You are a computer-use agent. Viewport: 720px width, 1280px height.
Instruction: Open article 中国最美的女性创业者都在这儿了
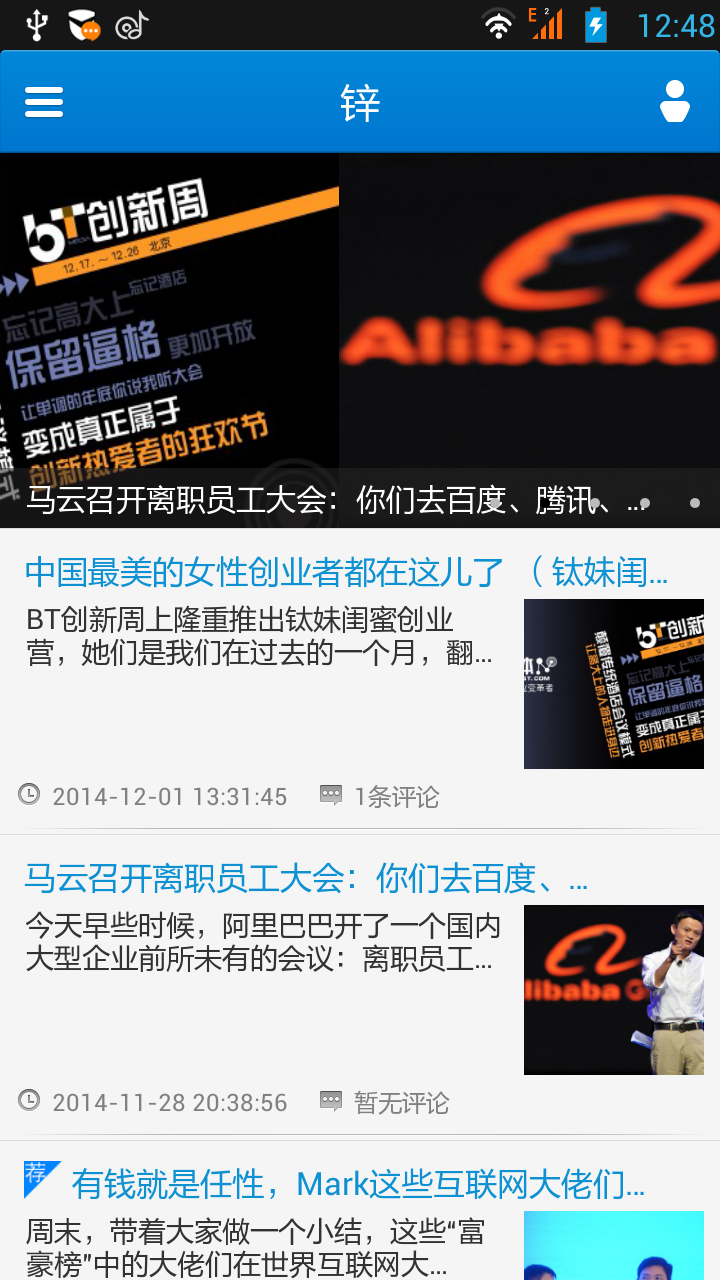tap(345, 572)
